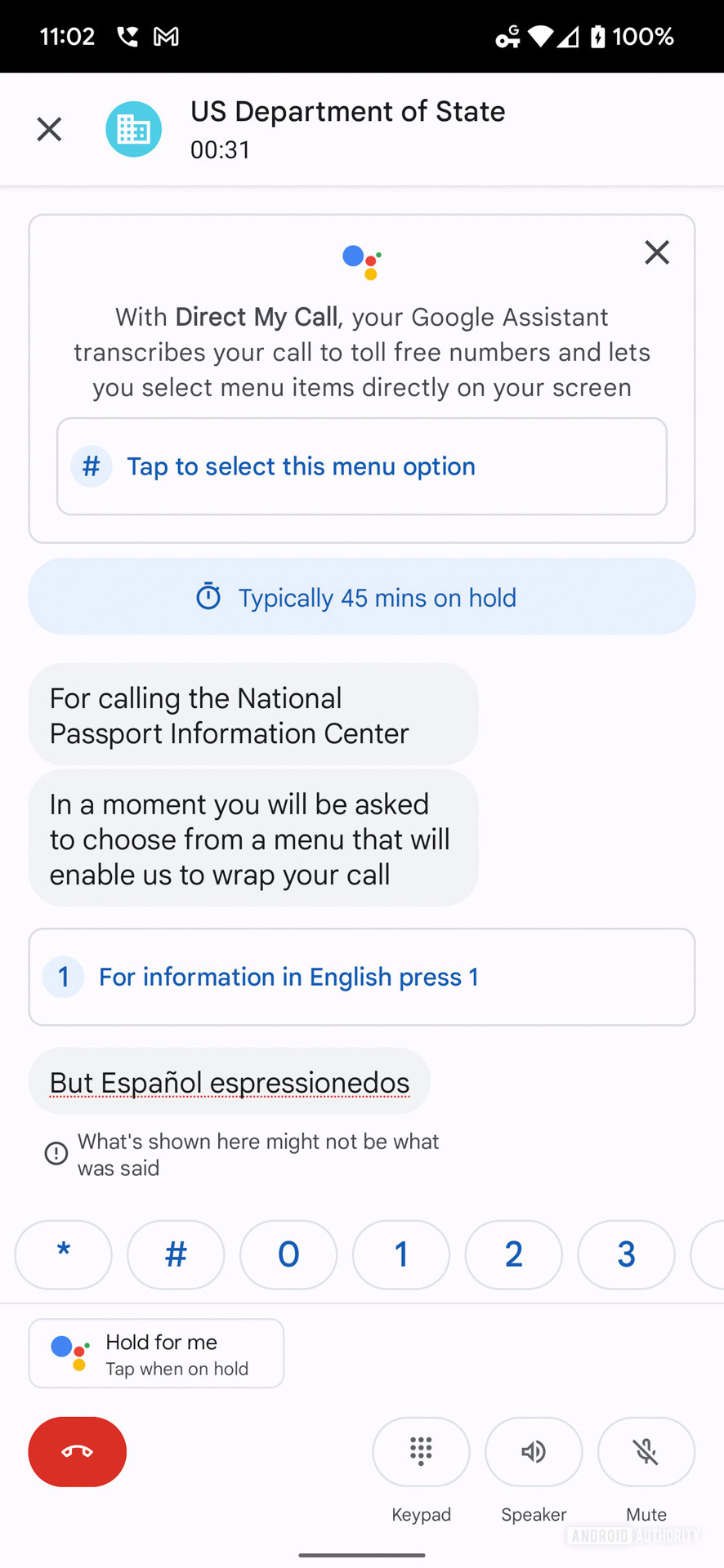Open the Keypad
The image size is (724, 1568).
coord(422,1451)
